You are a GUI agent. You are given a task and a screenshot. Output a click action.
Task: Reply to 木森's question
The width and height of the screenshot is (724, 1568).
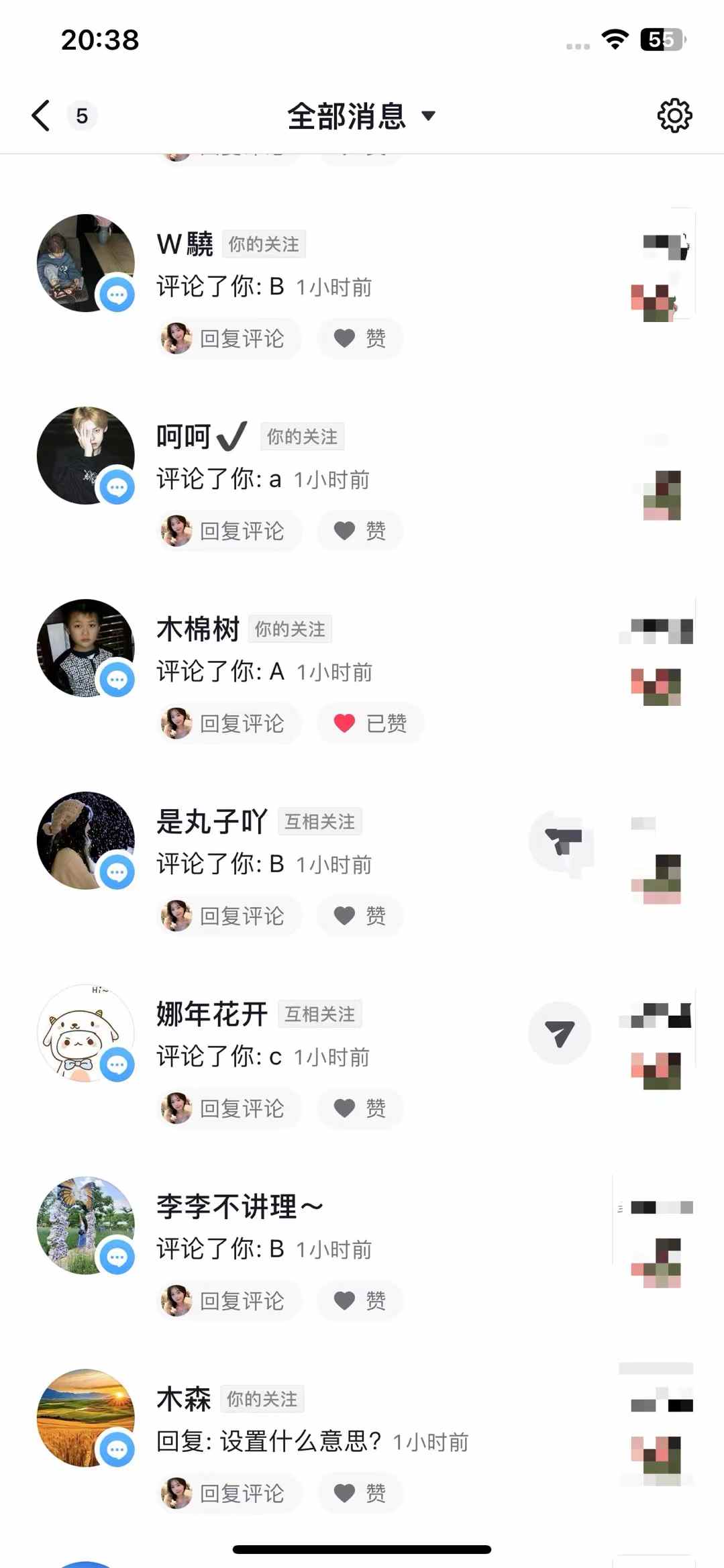pos(229,1494)
